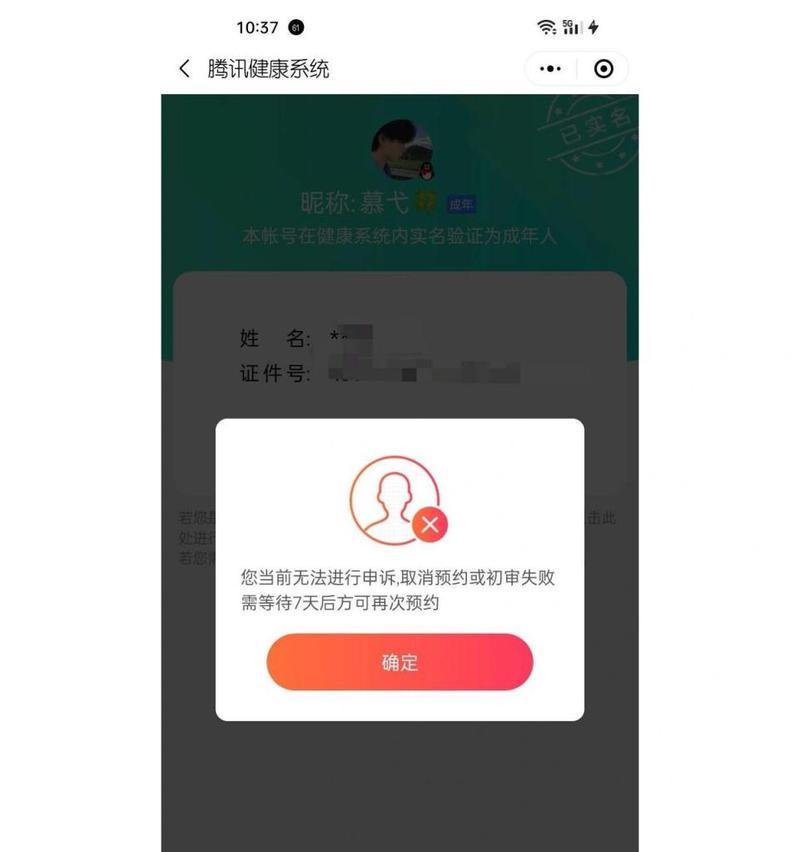The height and width of the screenshot is (852, 800).
Task: Go back from 腾讯健康系统 page
Action: point(184,68)
